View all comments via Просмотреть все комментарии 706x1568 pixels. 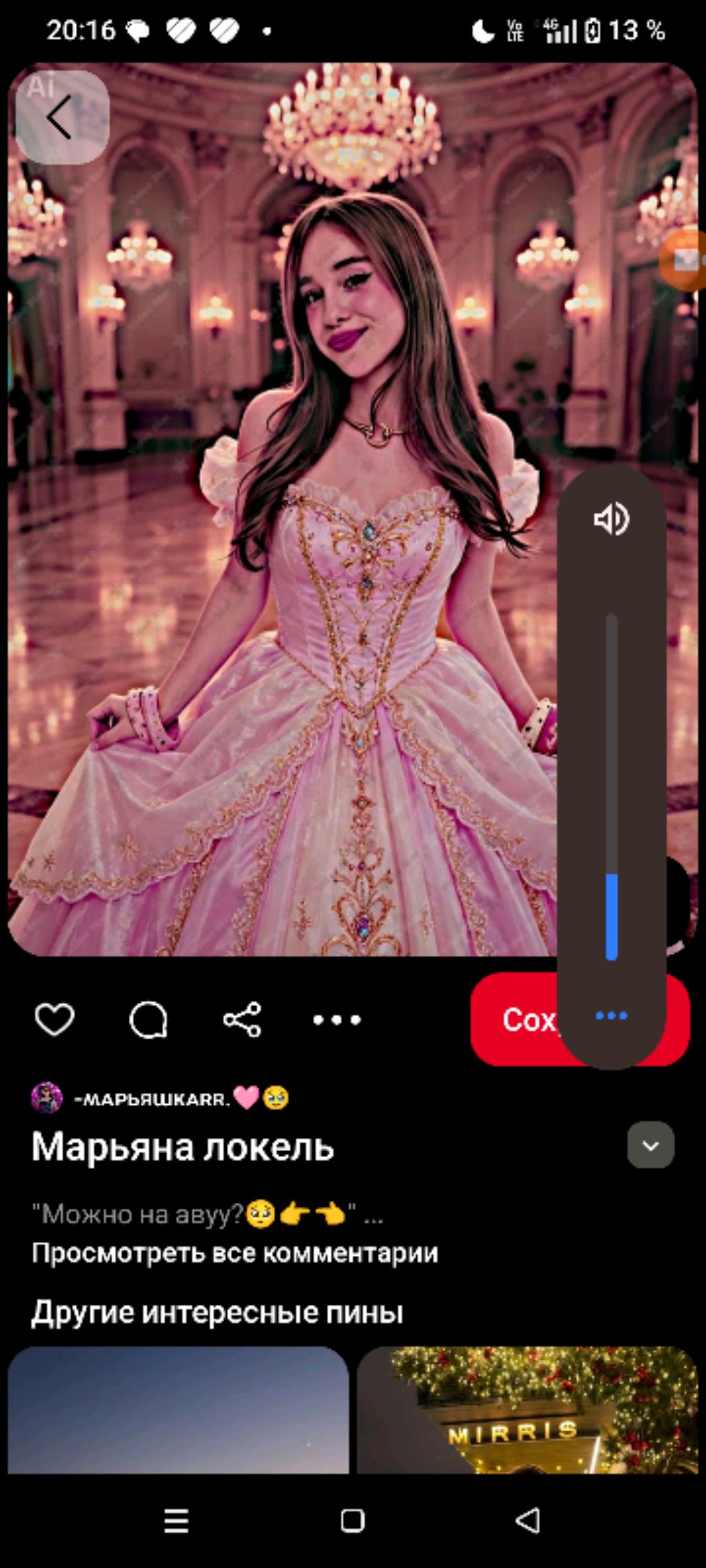pos(234,1252)
